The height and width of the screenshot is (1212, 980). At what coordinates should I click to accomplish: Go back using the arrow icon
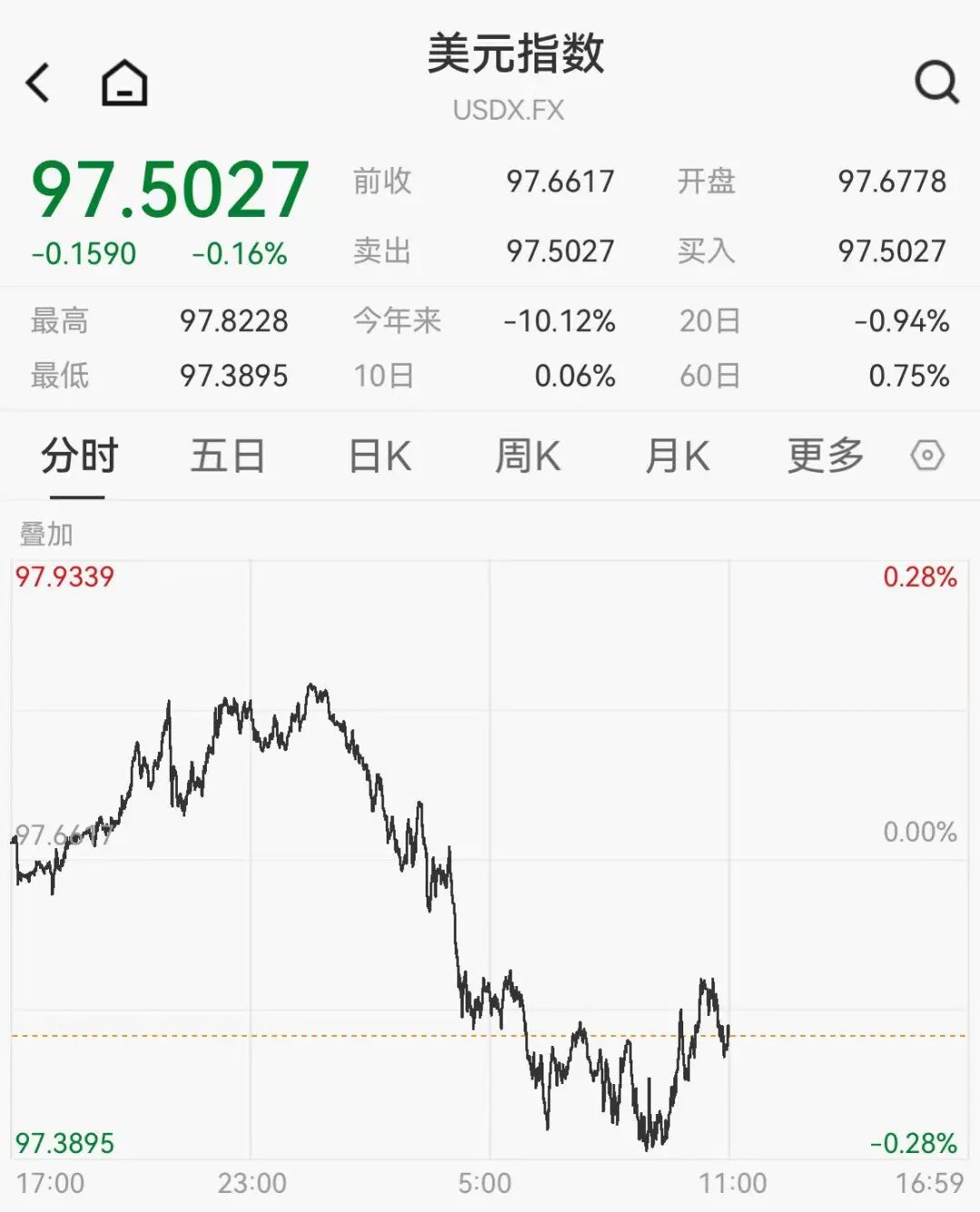(38, 83)
